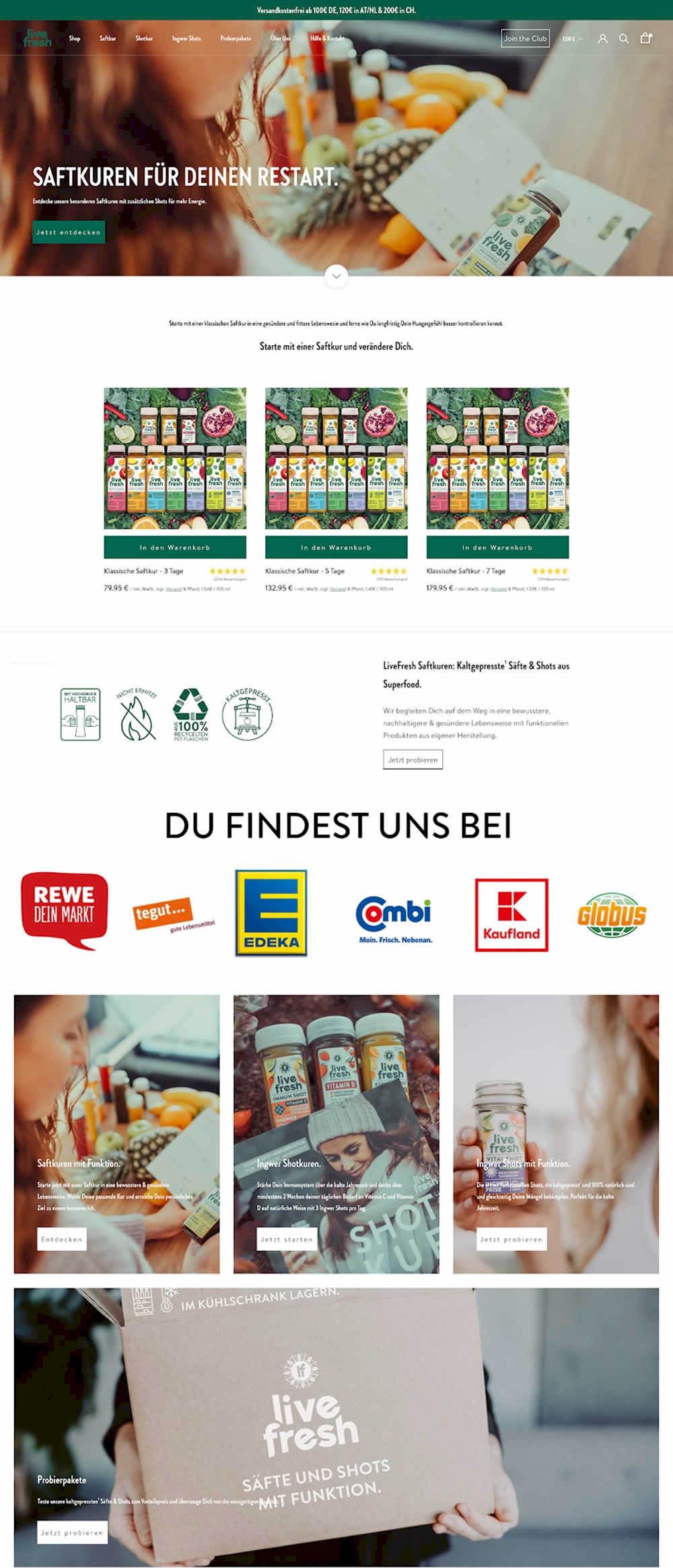Tap Jetzt probieren on Ingwer Shots card
The width and height of the screenshot is (673, 1568).
(511, 1239)
